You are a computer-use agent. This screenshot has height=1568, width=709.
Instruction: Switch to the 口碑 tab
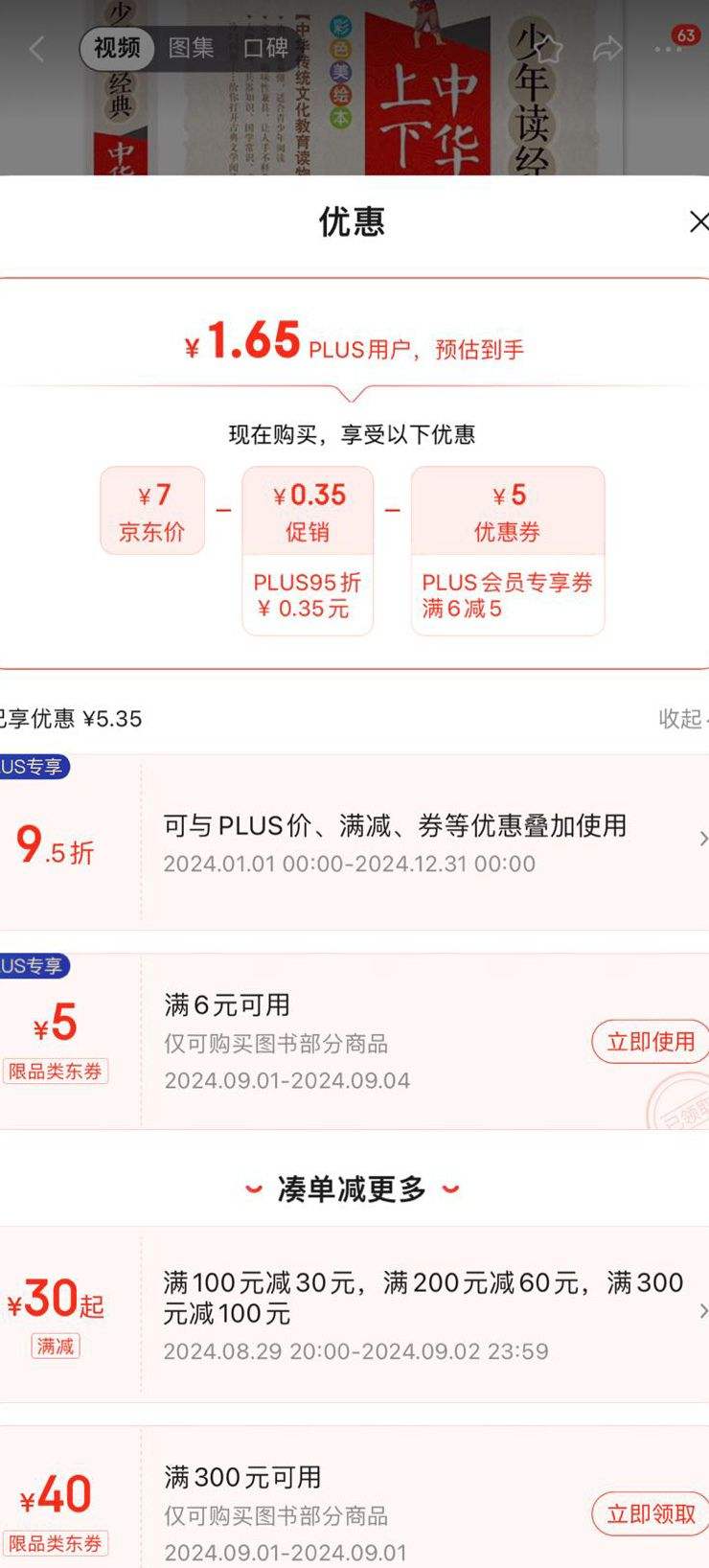[x=265, y=48]
